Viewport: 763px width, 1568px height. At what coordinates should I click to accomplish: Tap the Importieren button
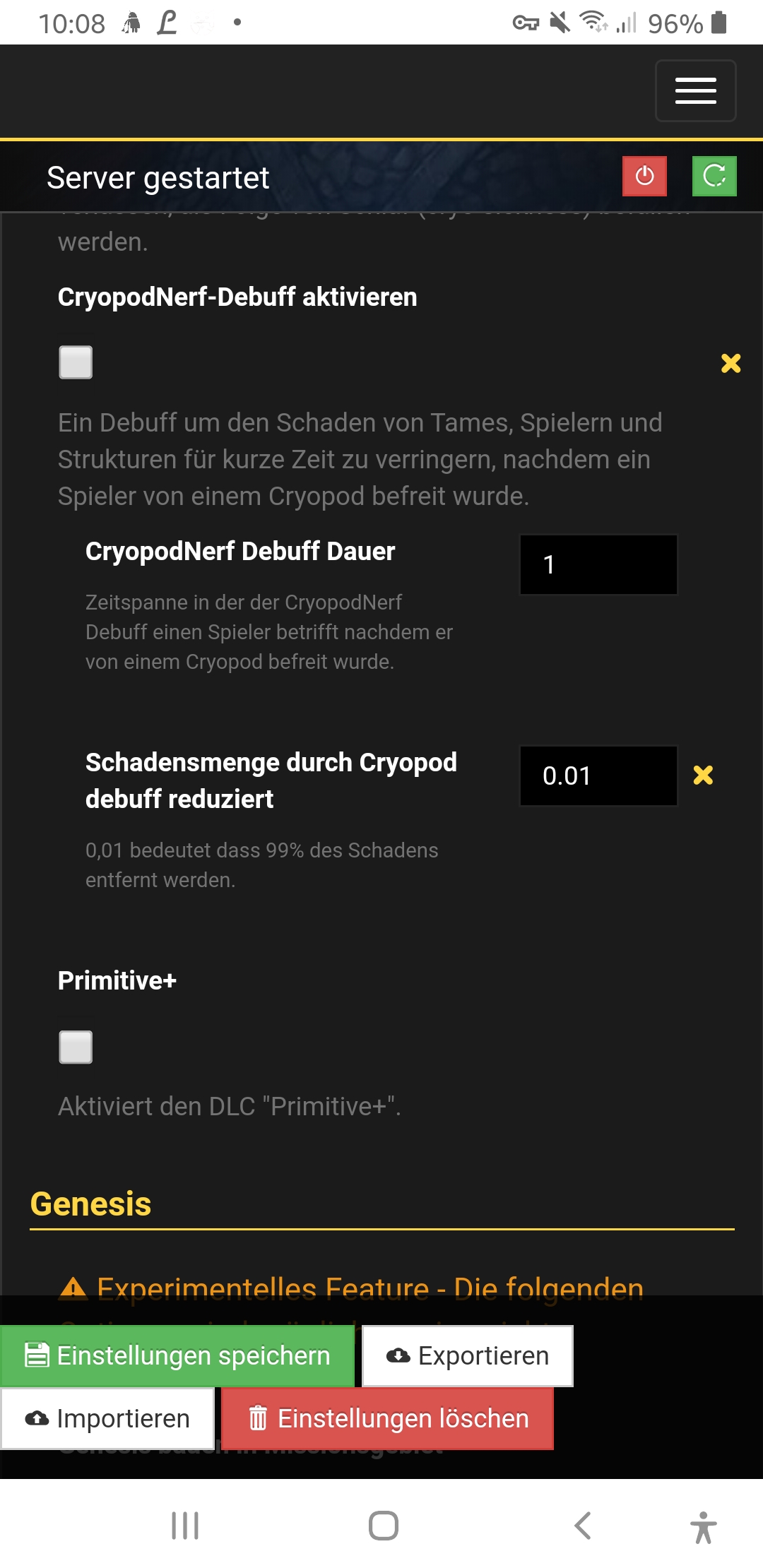click(x=107, y=1418)
